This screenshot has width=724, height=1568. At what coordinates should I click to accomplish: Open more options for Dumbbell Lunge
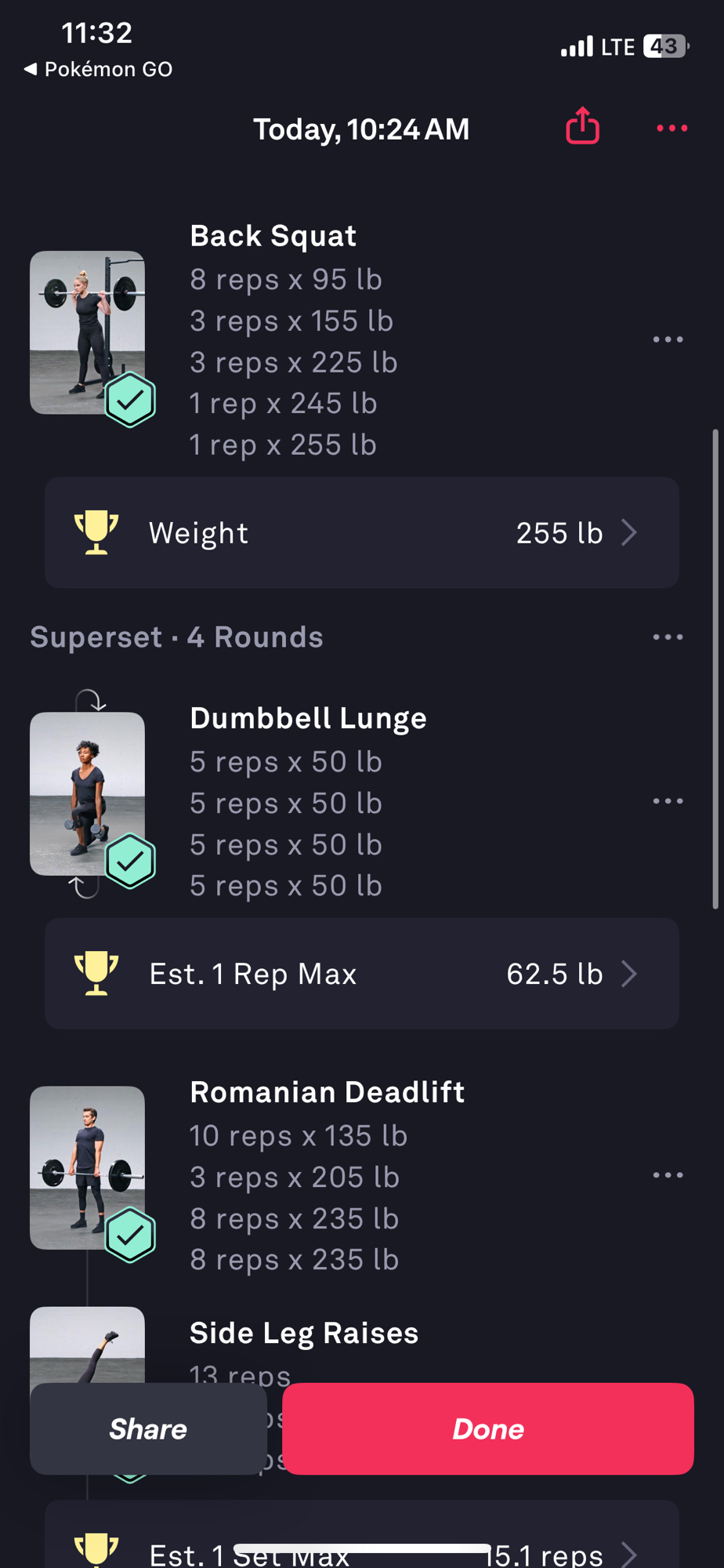click(x=668, y=801)
